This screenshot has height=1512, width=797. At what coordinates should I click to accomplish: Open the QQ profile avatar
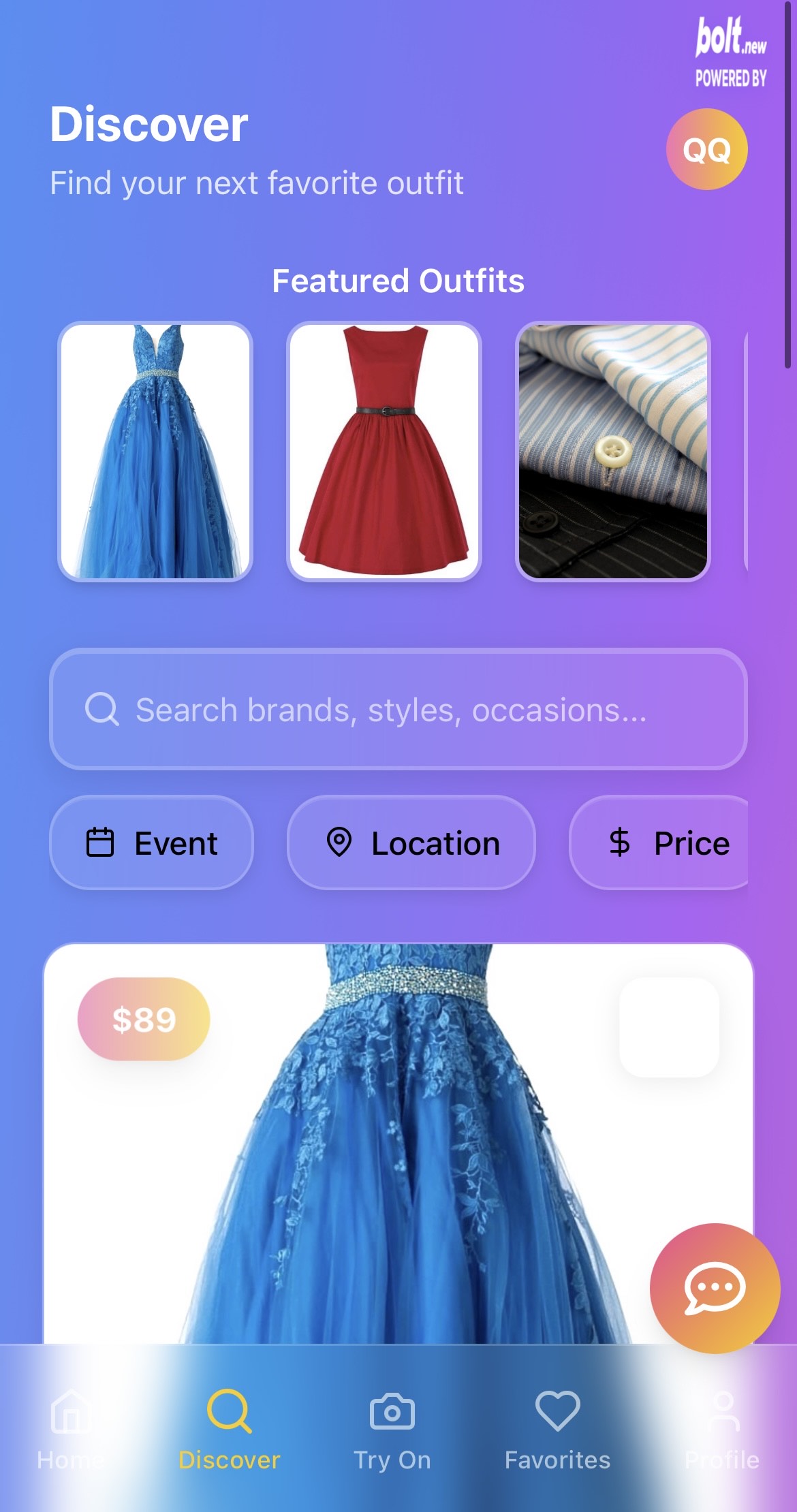point(706,149)
